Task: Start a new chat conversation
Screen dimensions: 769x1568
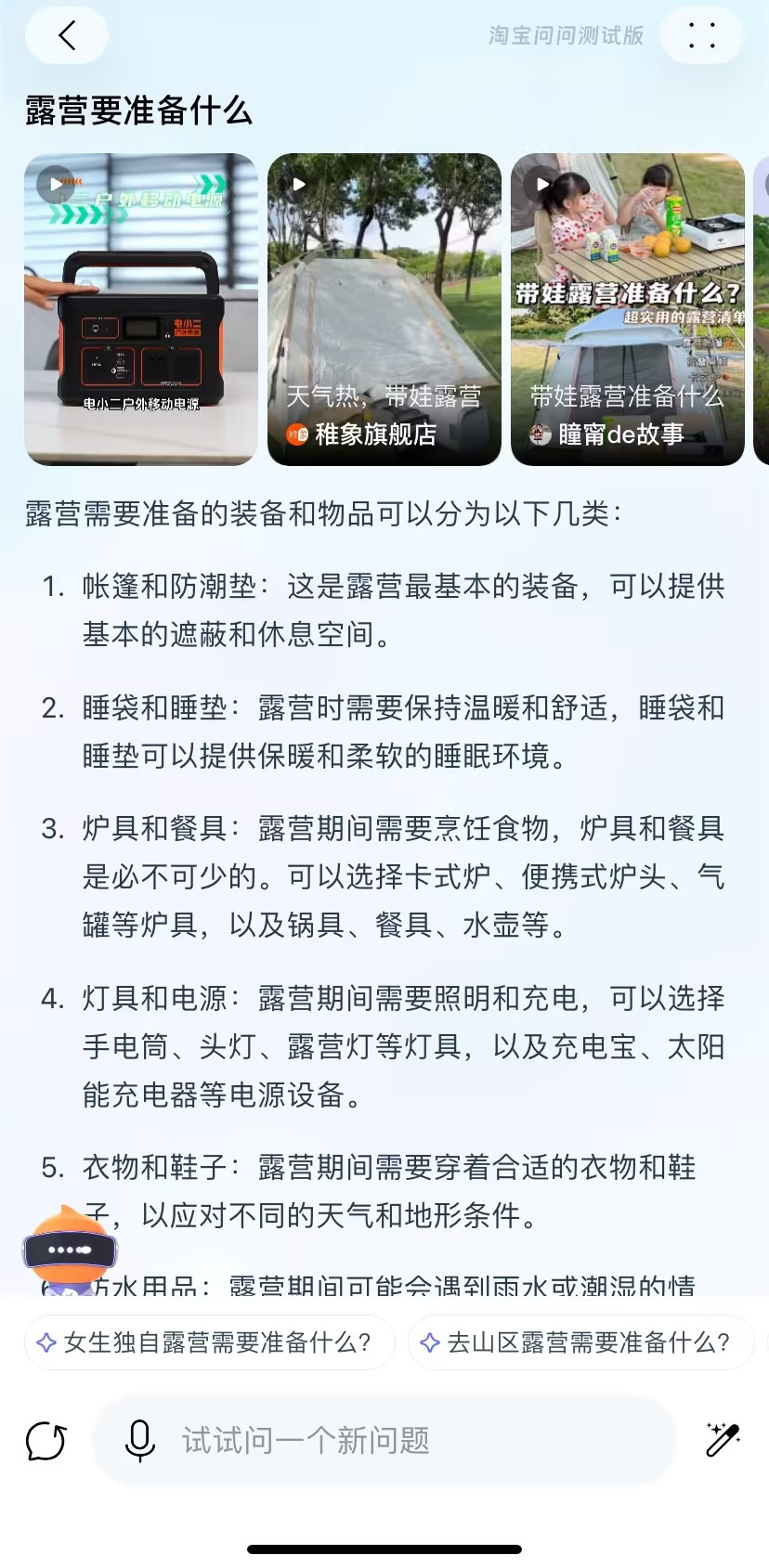Action: pyautogui.click(x=46, y=1441)
